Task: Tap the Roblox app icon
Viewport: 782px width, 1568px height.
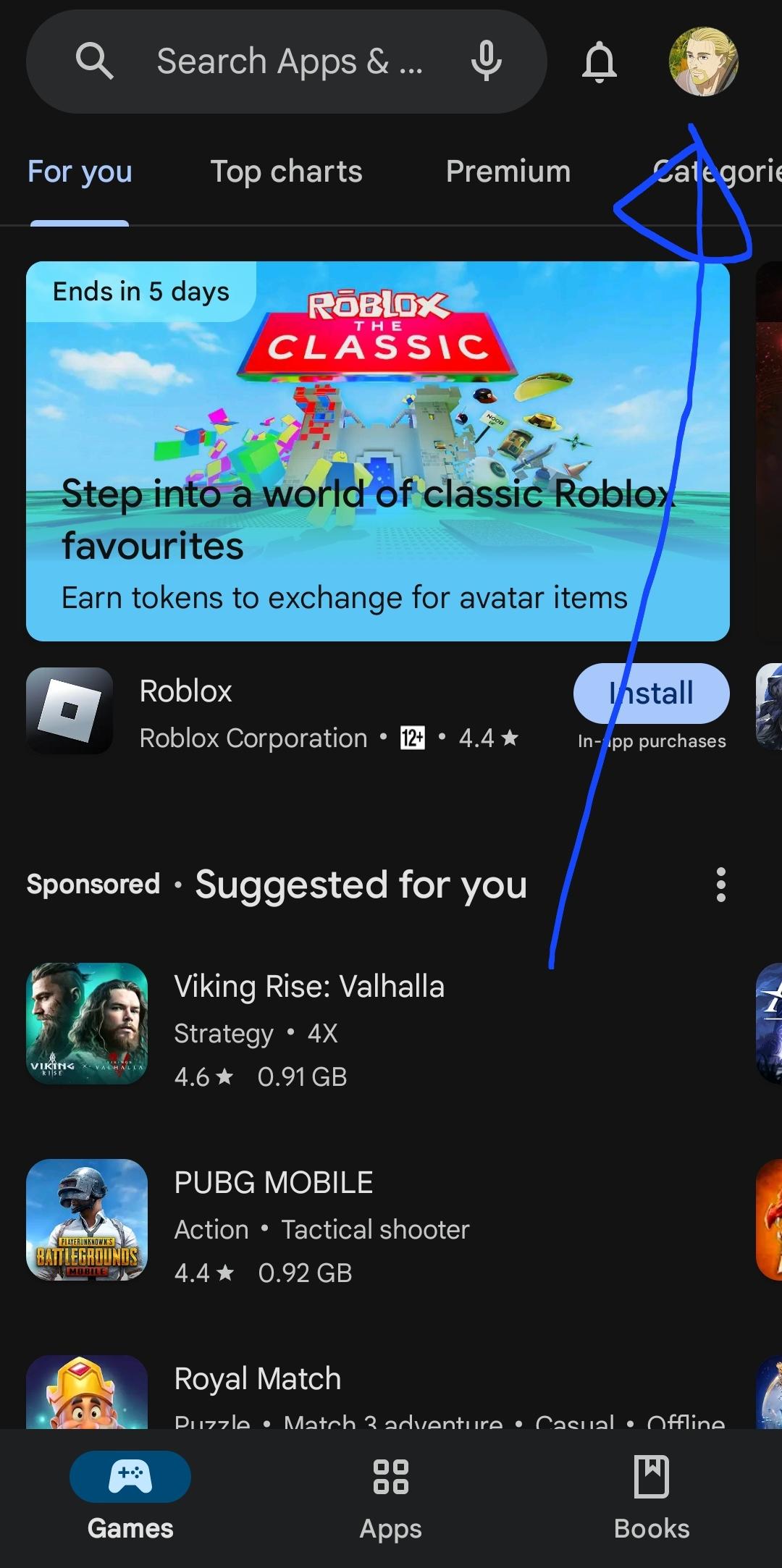Action: tap(70, 711)
